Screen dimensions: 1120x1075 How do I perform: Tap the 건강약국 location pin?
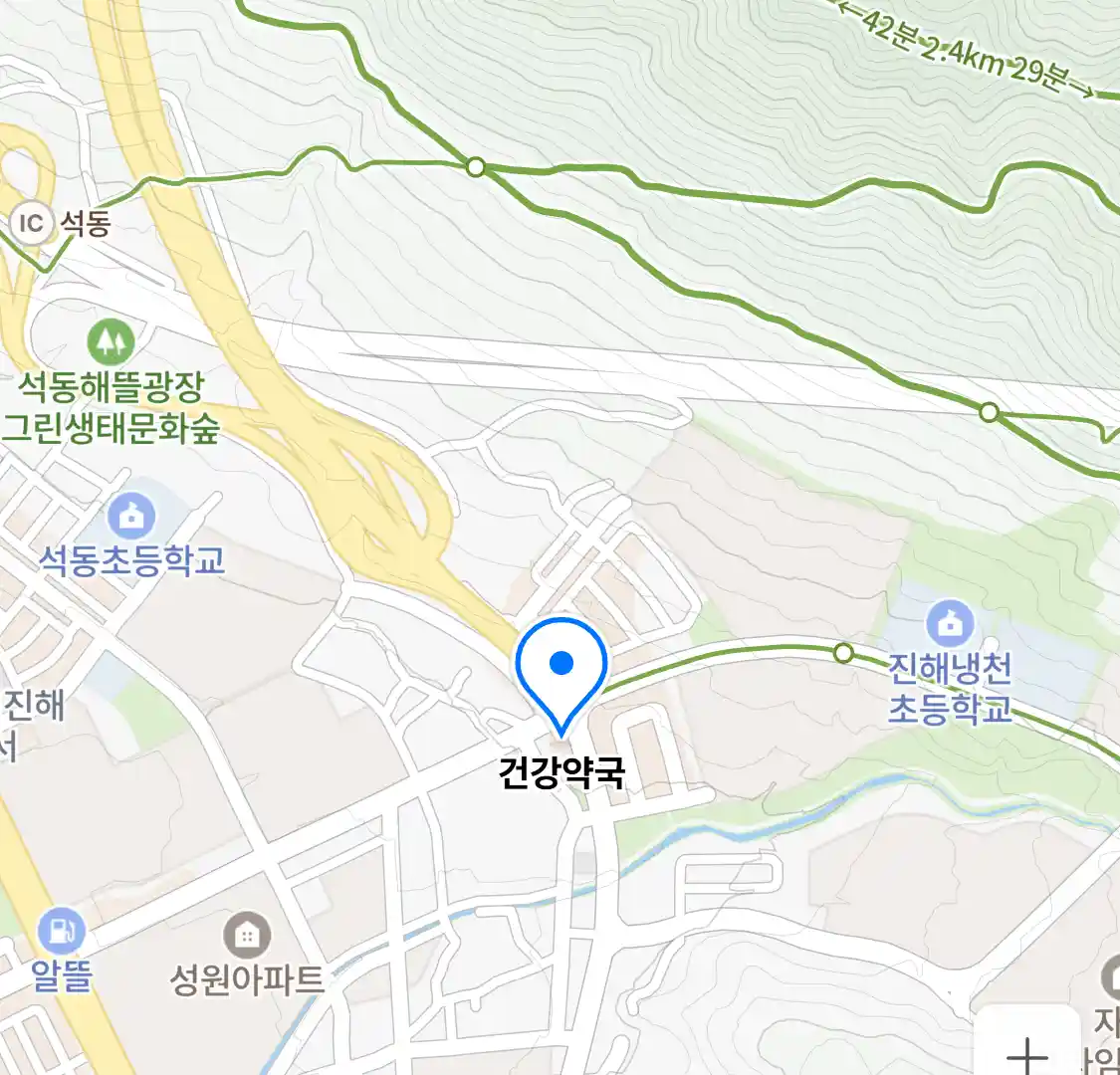tap(561, 665)
